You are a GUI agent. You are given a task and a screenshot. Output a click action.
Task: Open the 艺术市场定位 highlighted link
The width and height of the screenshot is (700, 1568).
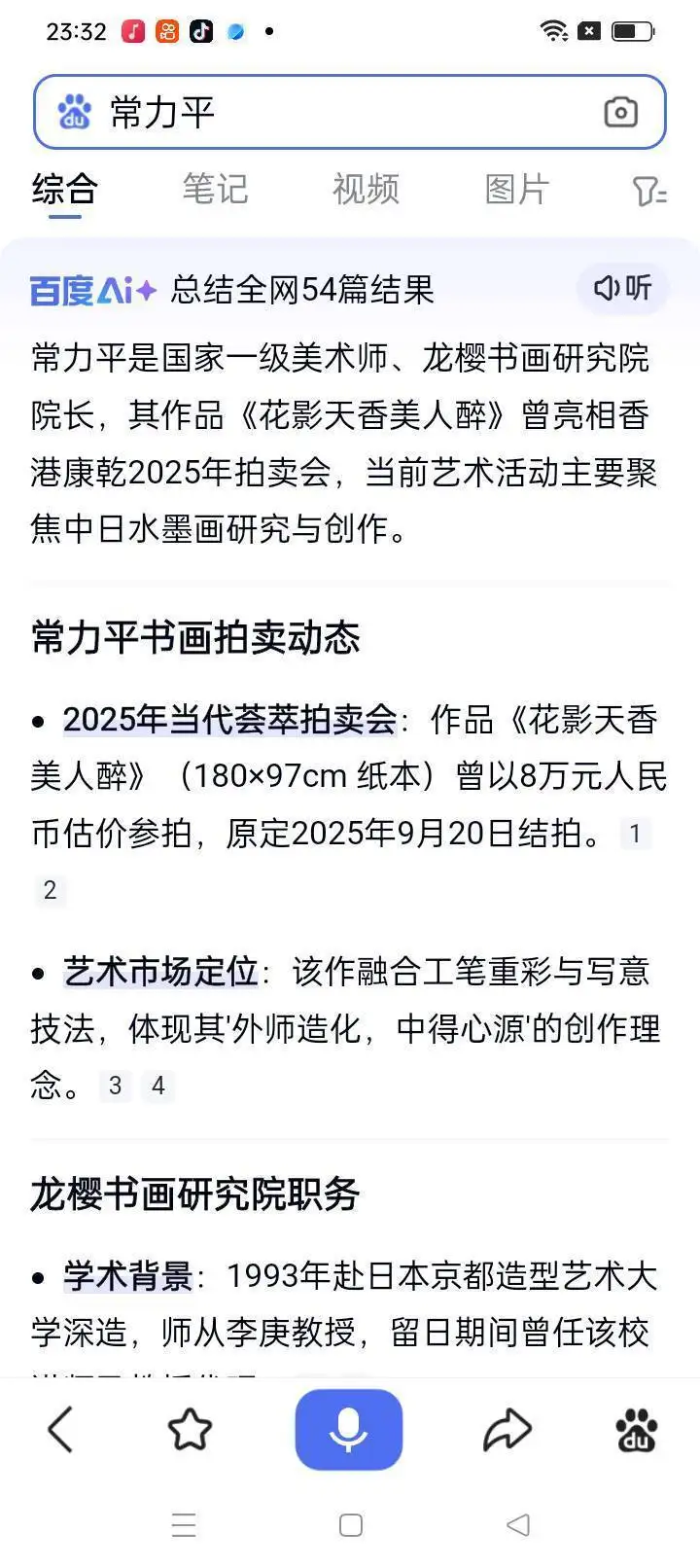[x=161, y=972]
